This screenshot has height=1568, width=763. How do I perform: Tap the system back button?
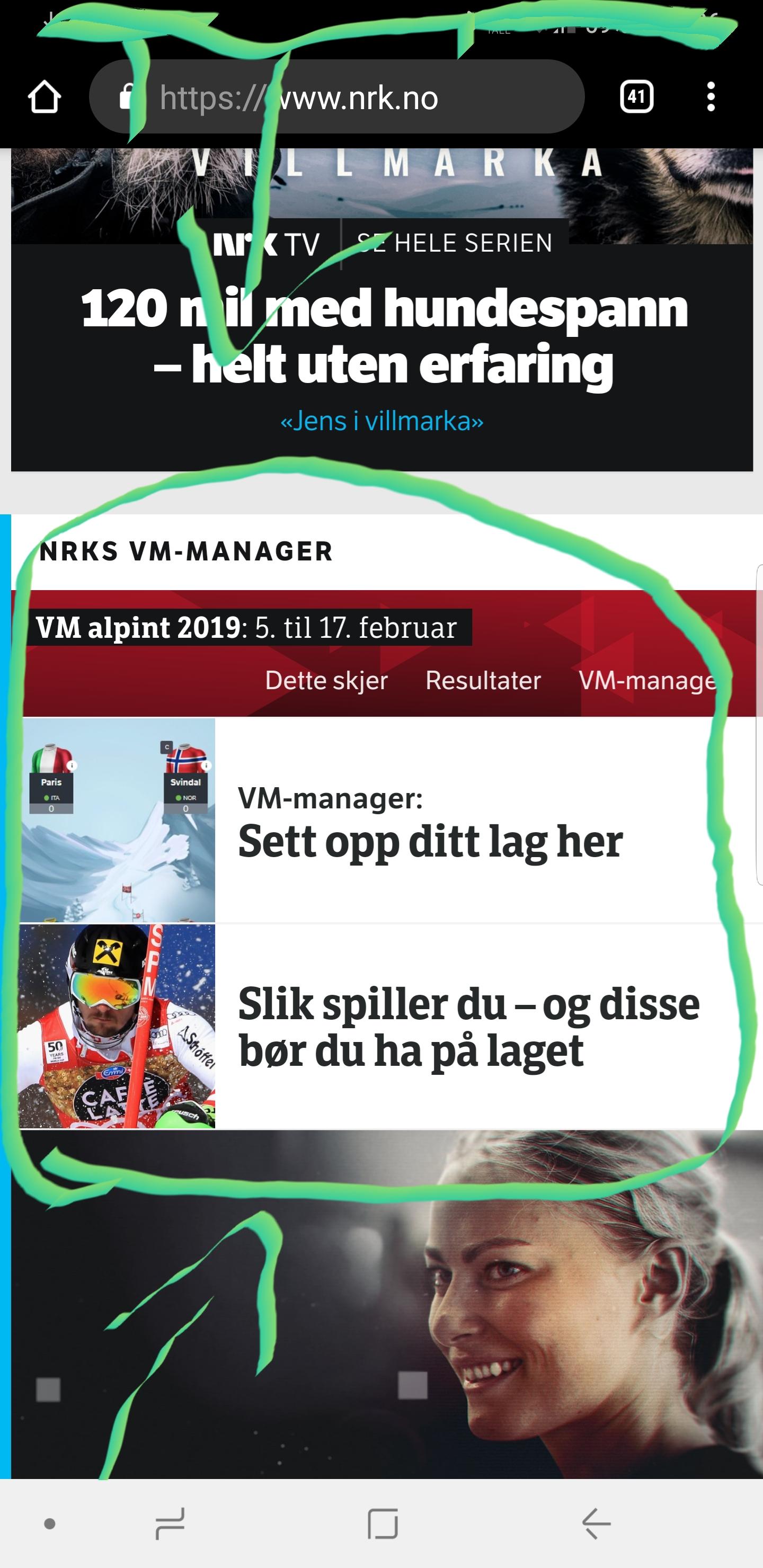[596, 1524]
